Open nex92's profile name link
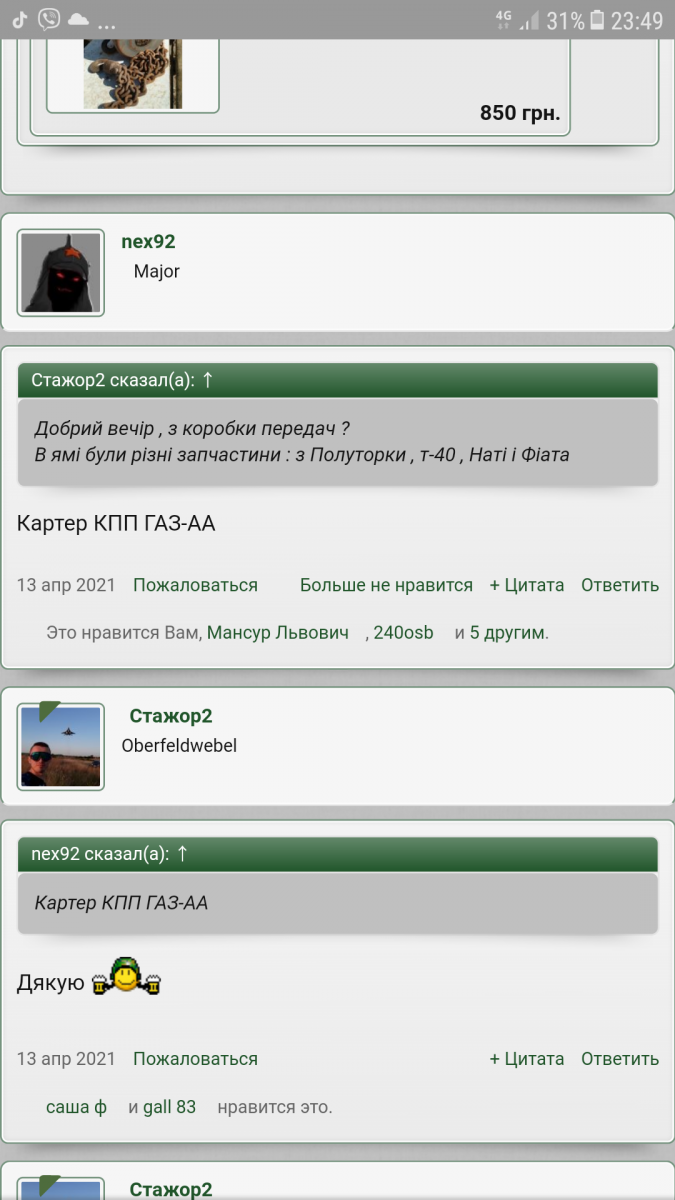This screenshot has height=1200, width=675. pos(148,242)
